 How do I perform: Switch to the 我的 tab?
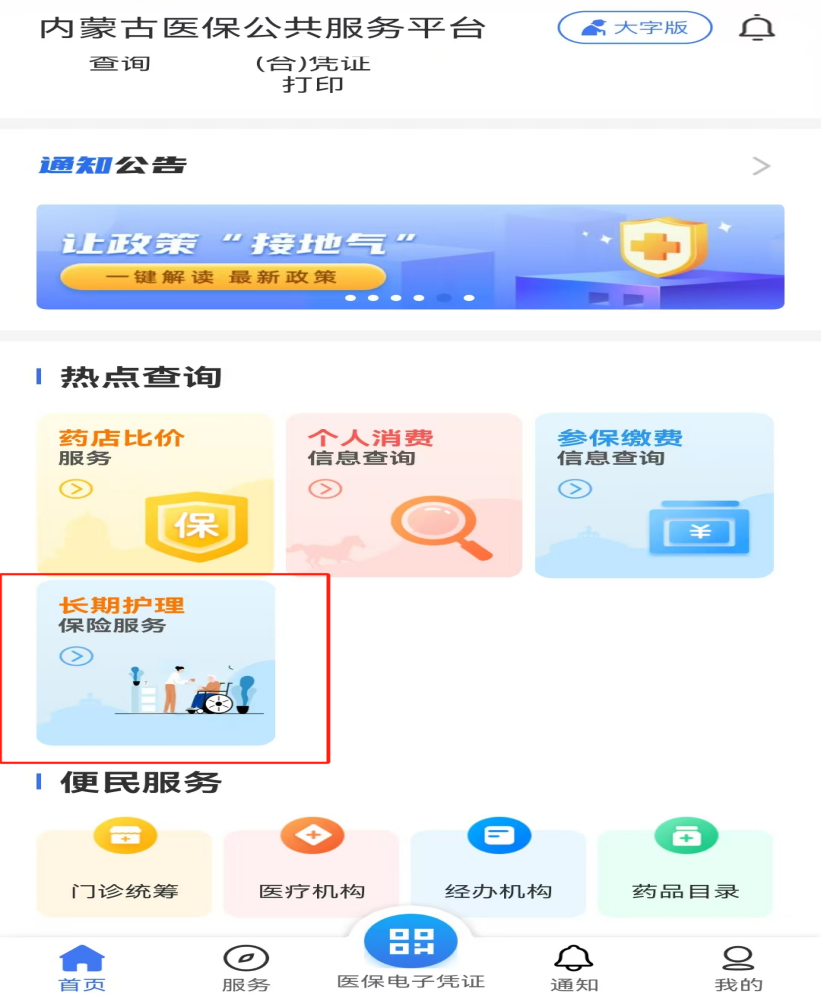[738, 968]
